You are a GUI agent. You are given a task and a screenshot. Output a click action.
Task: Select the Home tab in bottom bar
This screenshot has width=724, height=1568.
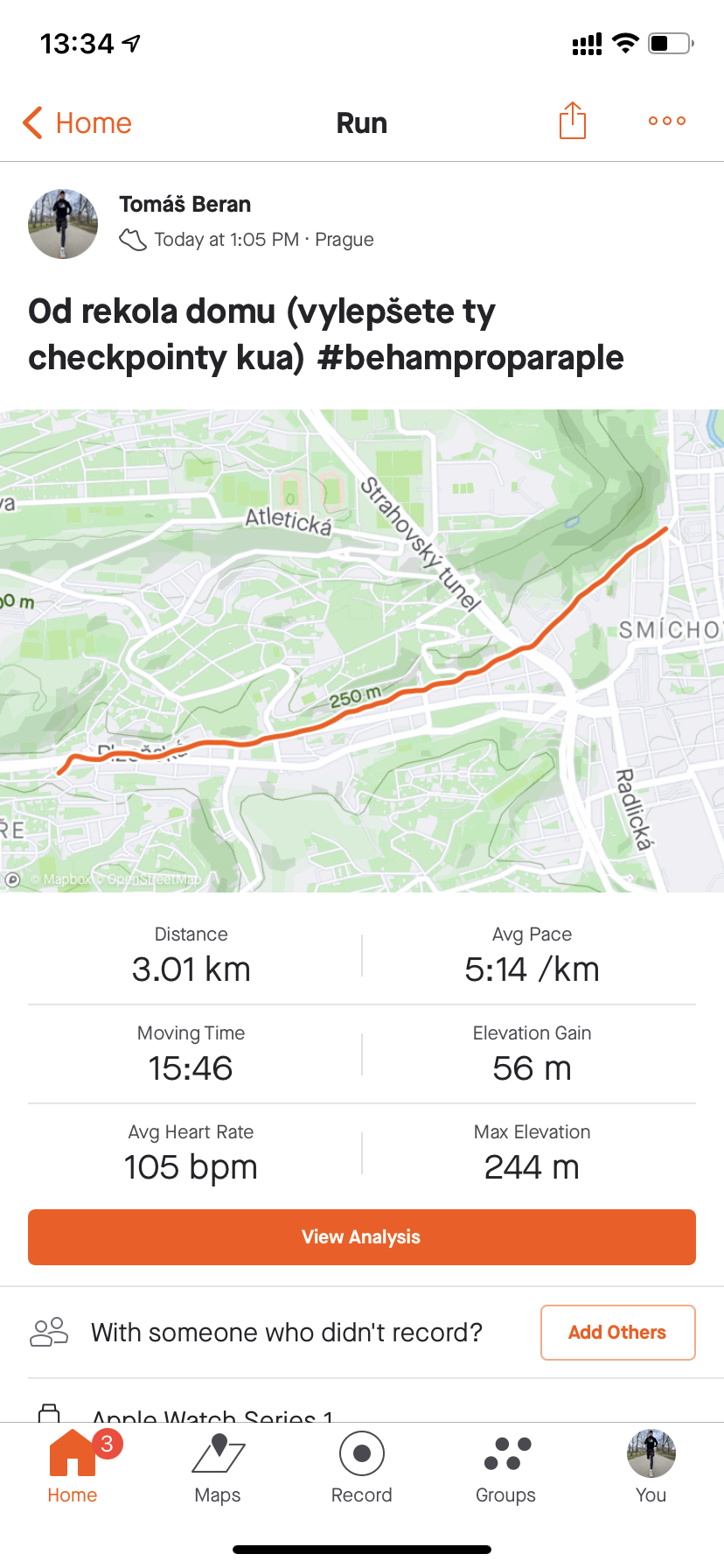73,1468
